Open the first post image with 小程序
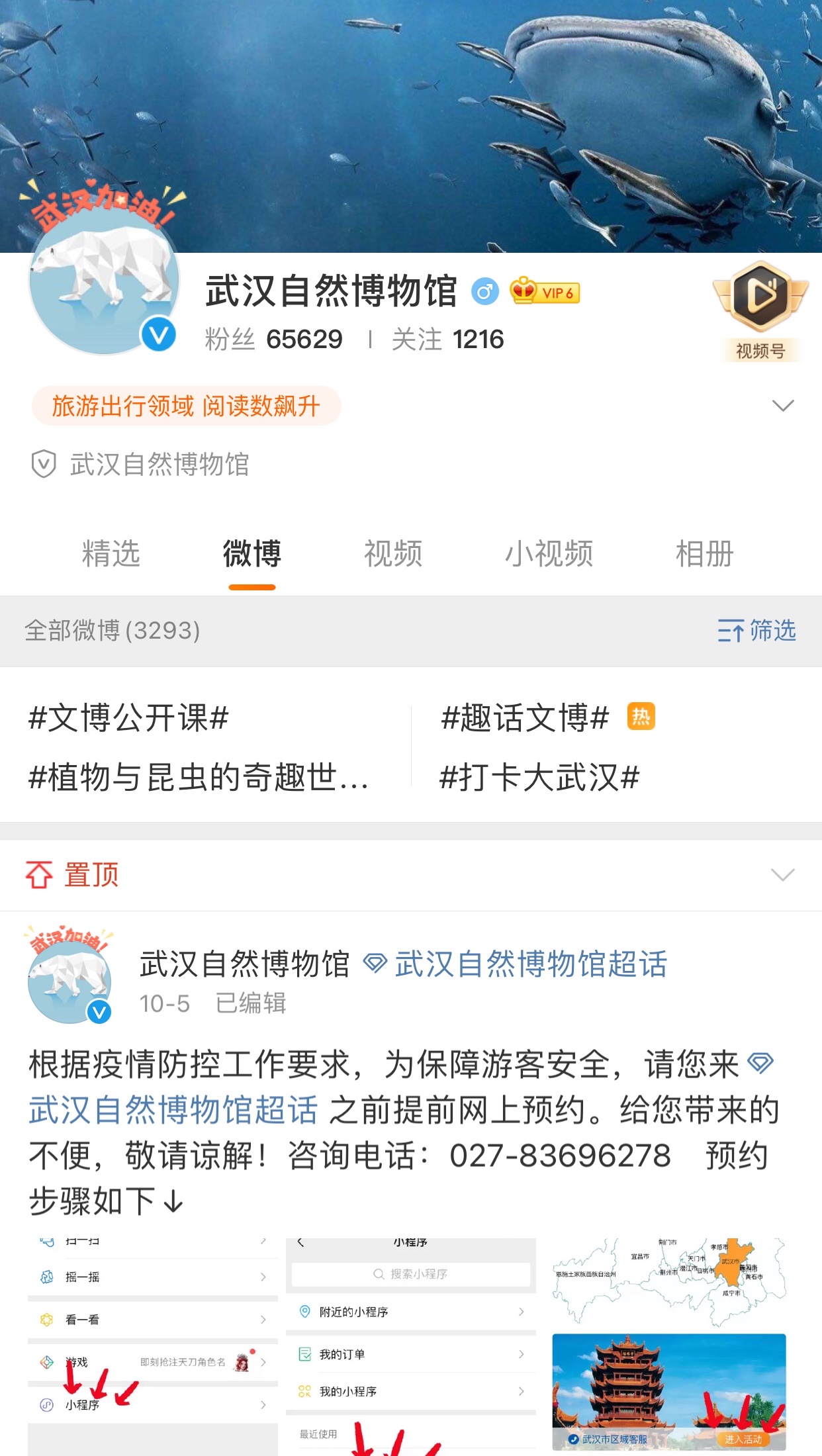This screenshot has height=1456, width=822. pyautogui.click(x=153, y=1346)
